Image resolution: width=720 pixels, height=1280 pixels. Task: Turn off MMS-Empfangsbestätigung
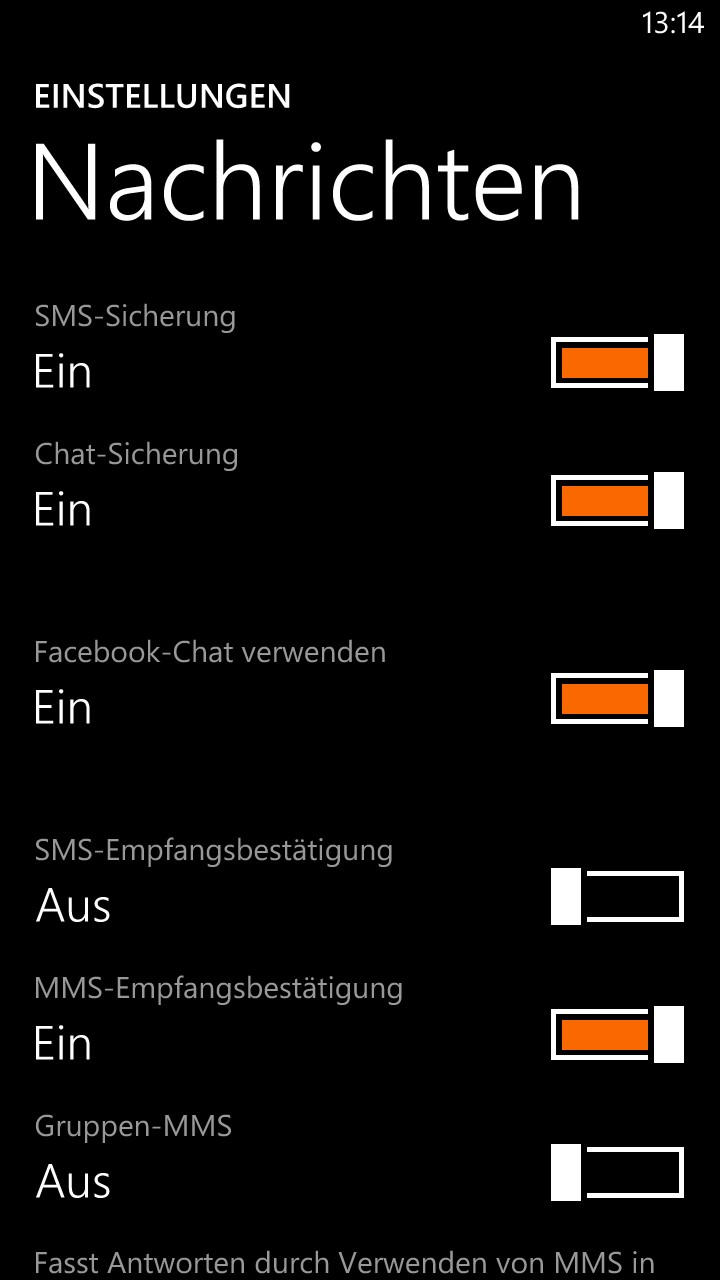(617, 1034)
